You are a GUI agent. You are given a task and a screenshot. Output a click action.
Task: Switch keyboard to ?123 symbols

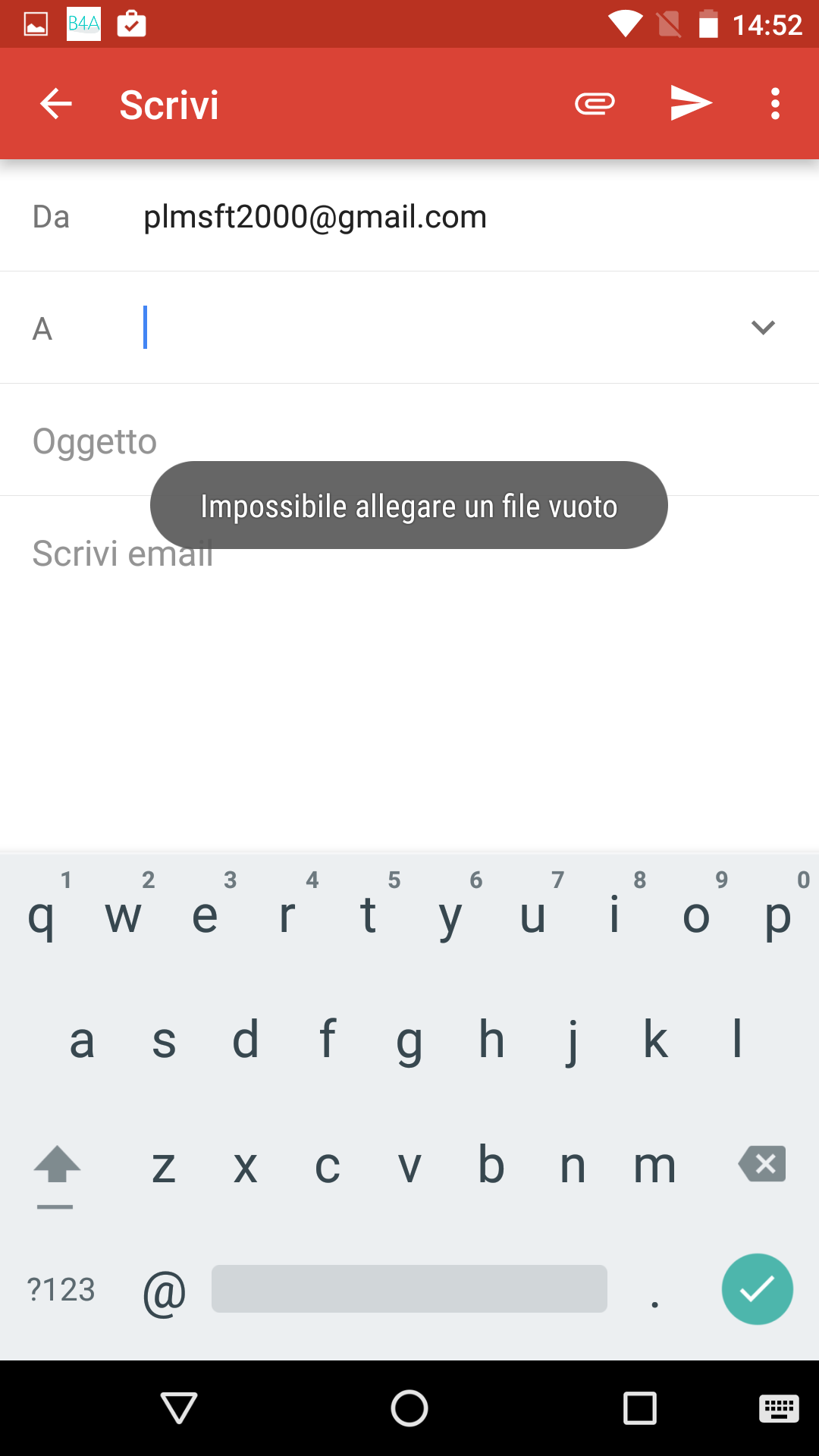point(61,1290)
